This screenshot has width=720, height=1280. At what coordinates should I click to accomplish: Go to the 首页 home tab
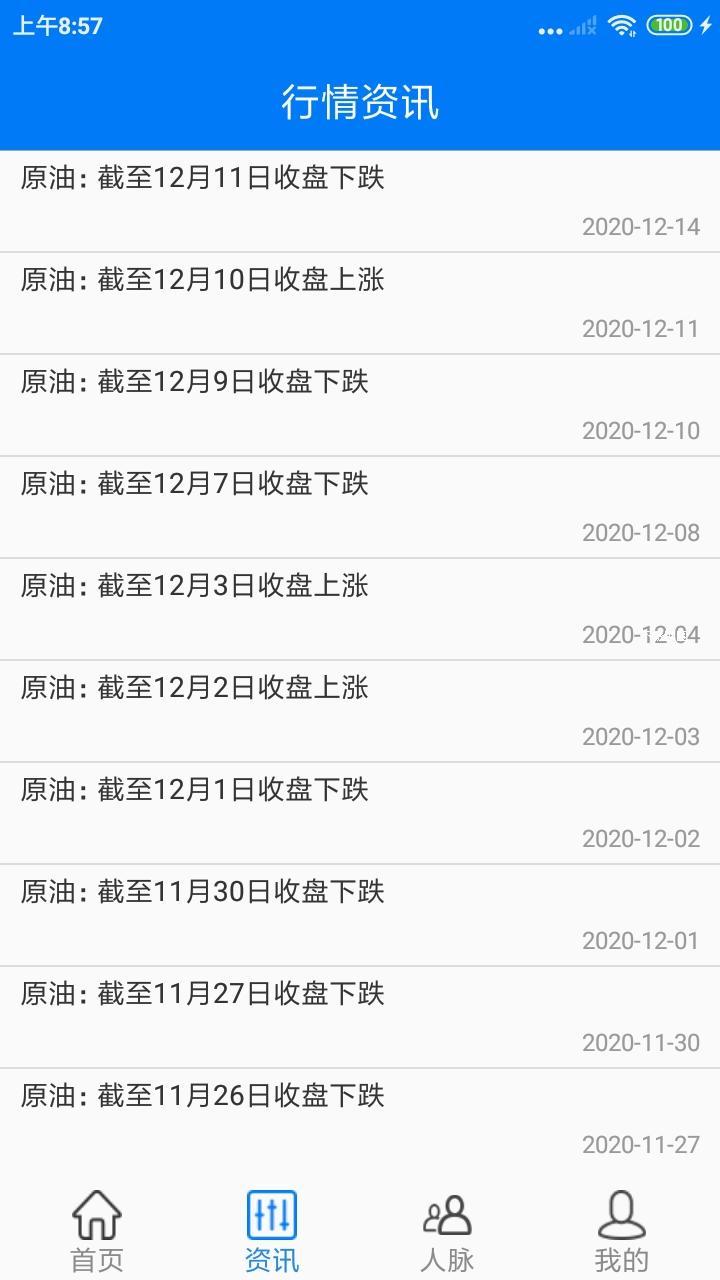click(x=97, y=1231)
